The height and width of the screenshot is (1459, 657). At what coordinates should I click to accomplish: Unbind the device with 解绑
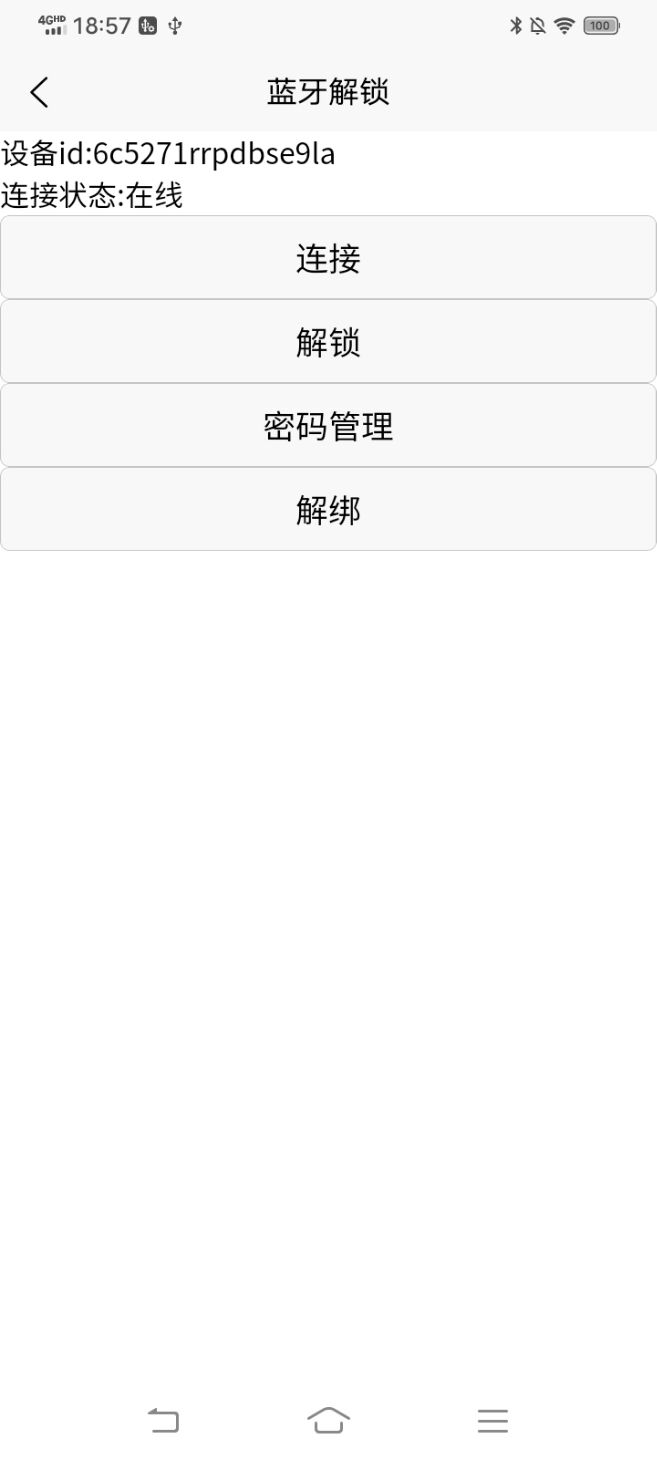(328, 510)
